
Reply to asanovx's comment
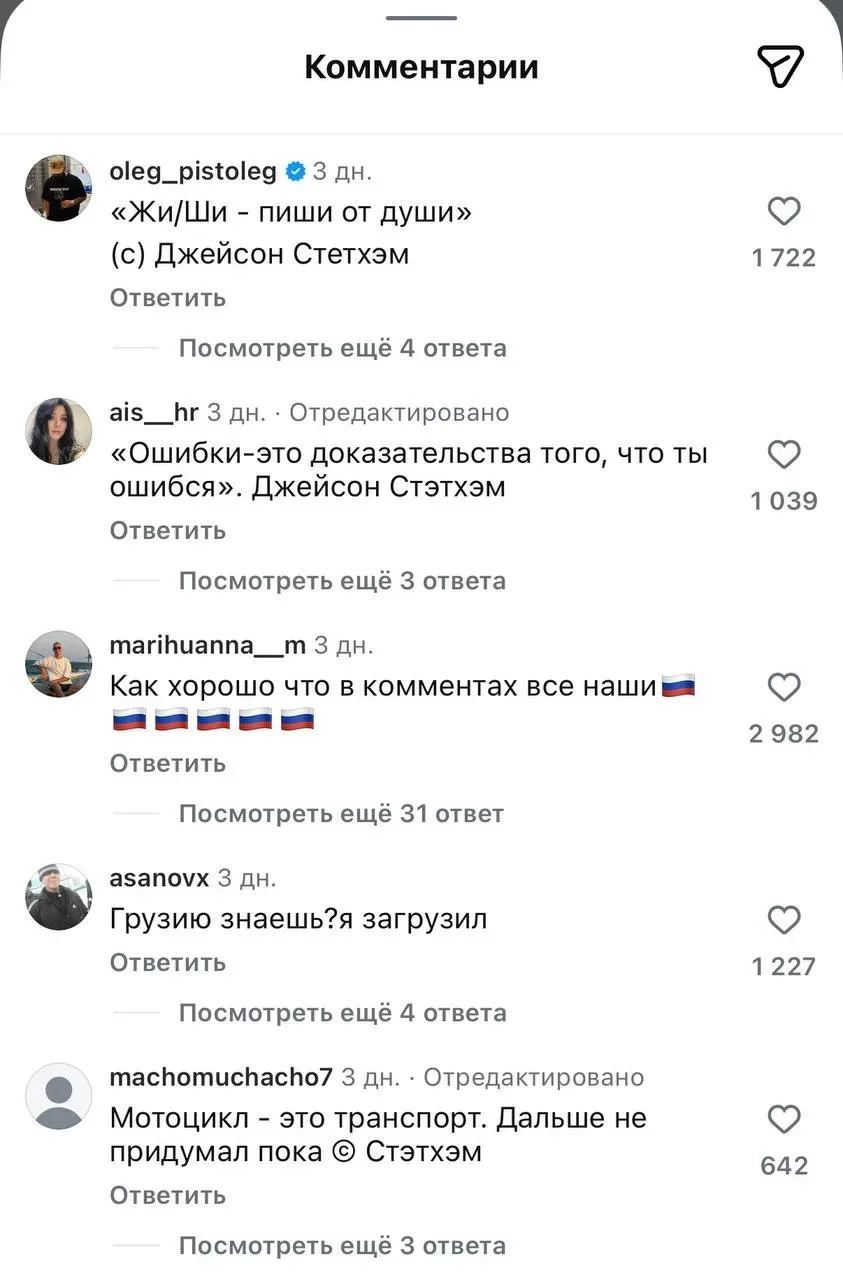167,963
